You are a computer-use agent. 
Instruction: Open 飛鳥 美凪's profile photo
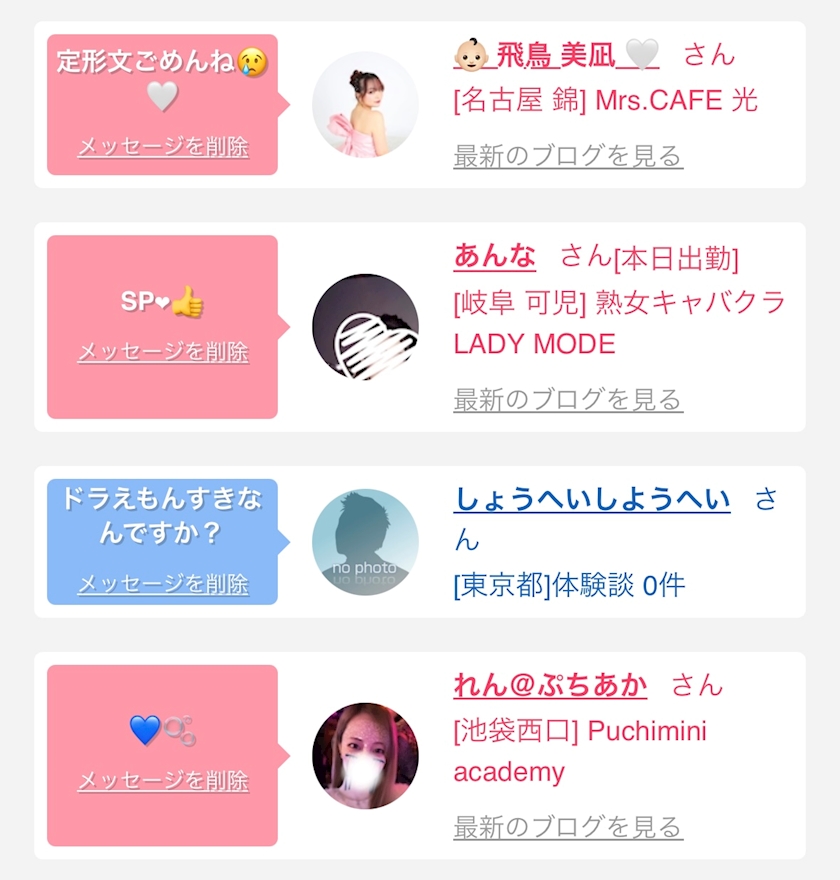(365, 104)
